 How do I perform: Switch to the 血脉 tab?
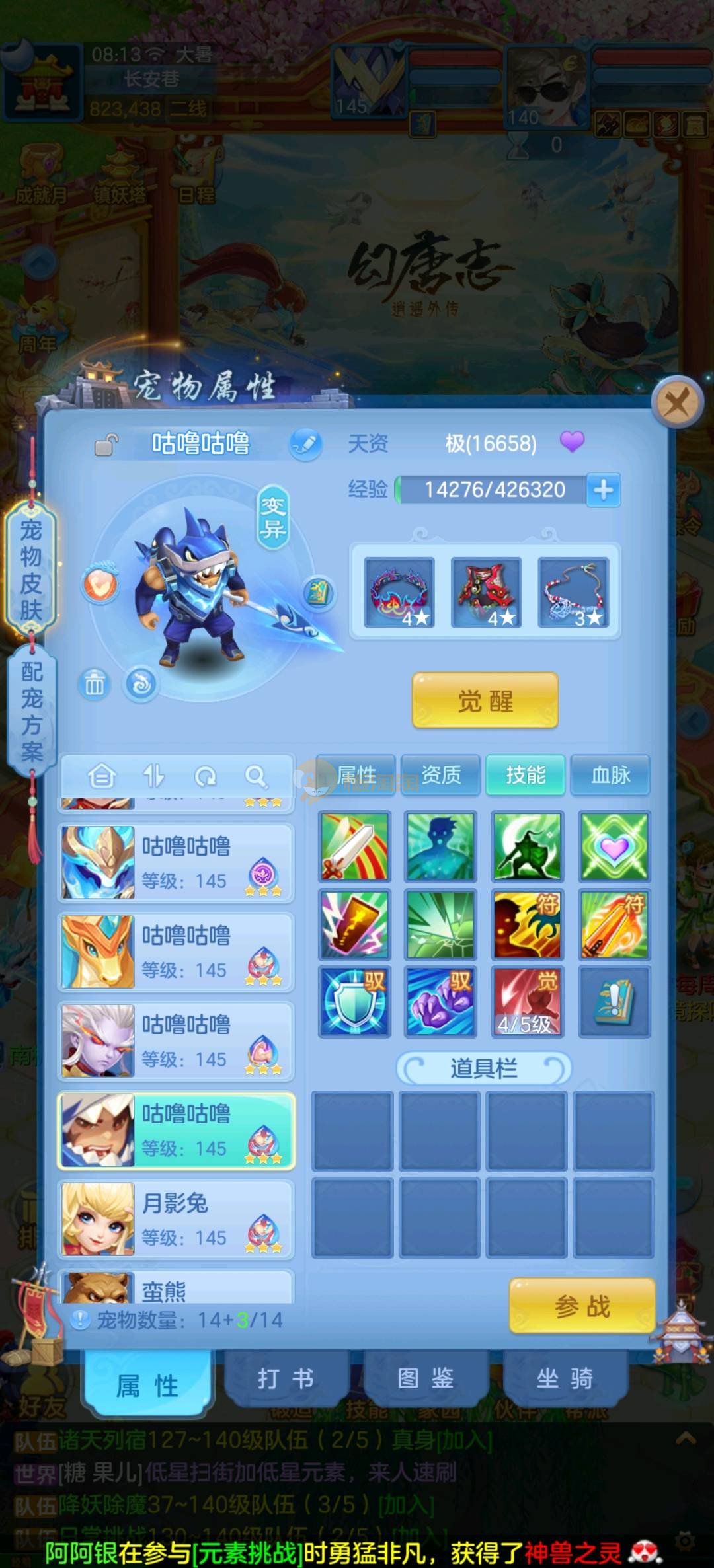(610, 774)
